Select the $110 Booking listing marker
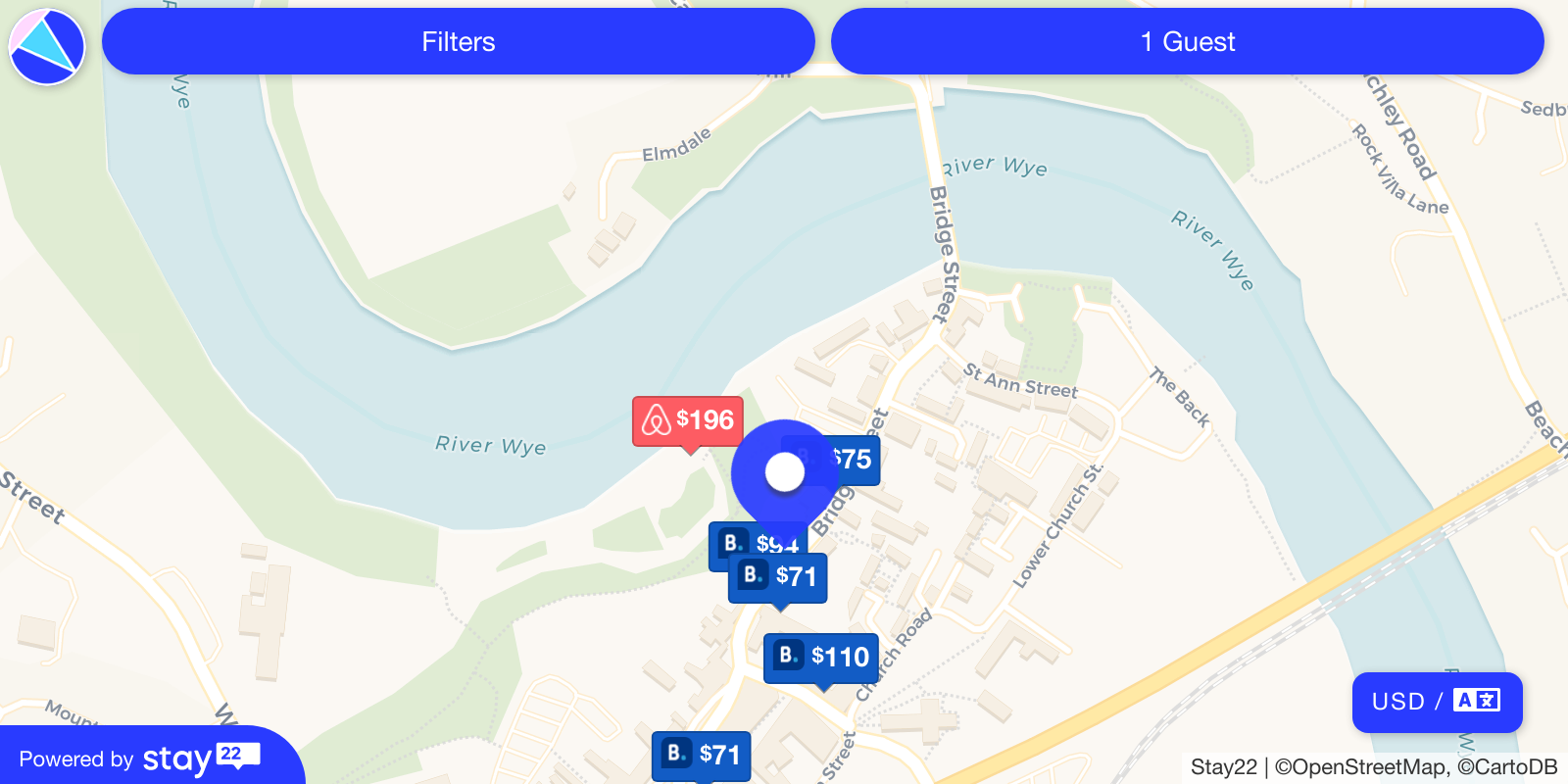1568x784 pixels. point(821,657)
